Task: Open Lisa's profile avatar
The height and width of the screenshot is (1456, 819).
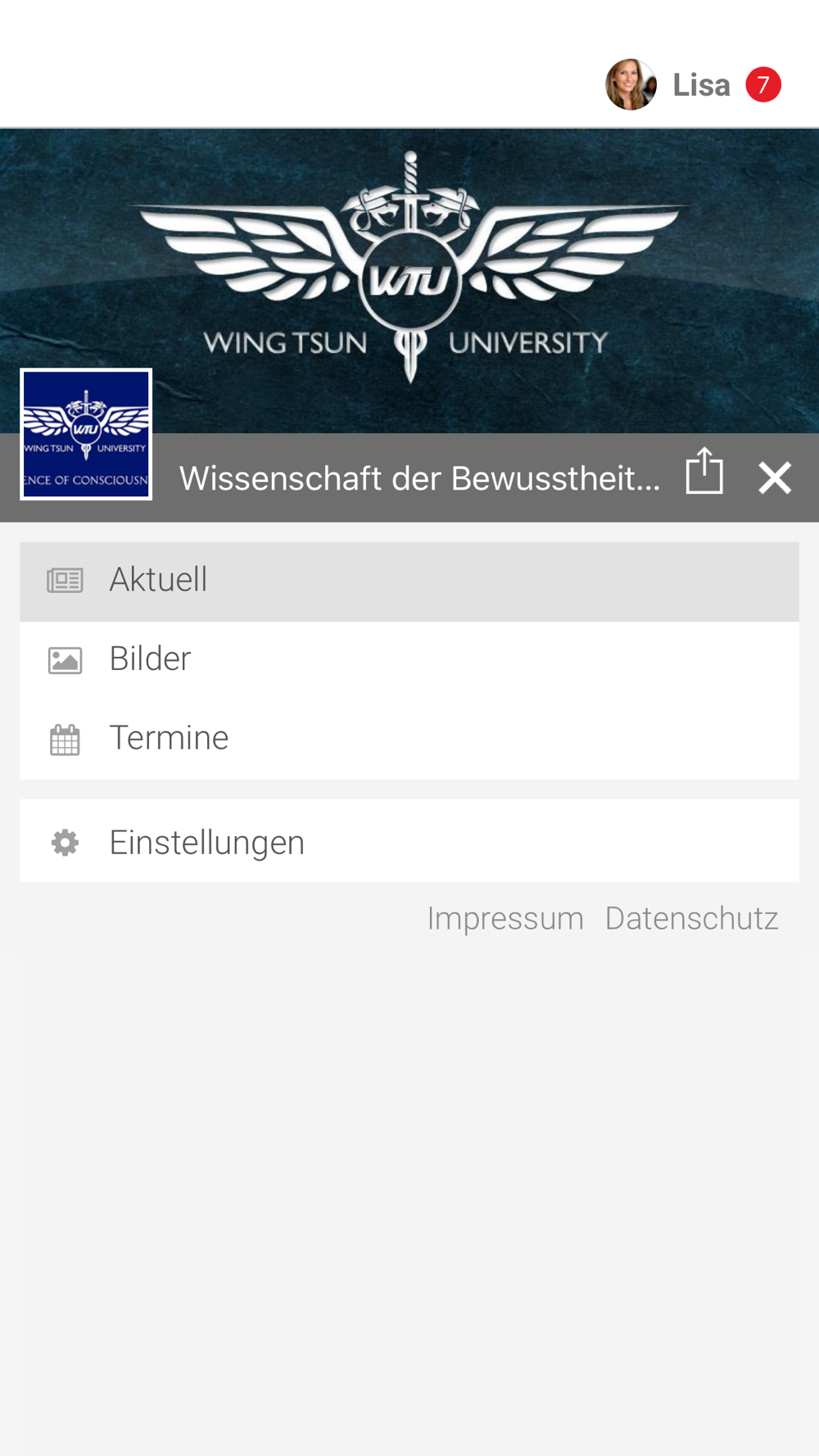Action: tap(631, 84)
